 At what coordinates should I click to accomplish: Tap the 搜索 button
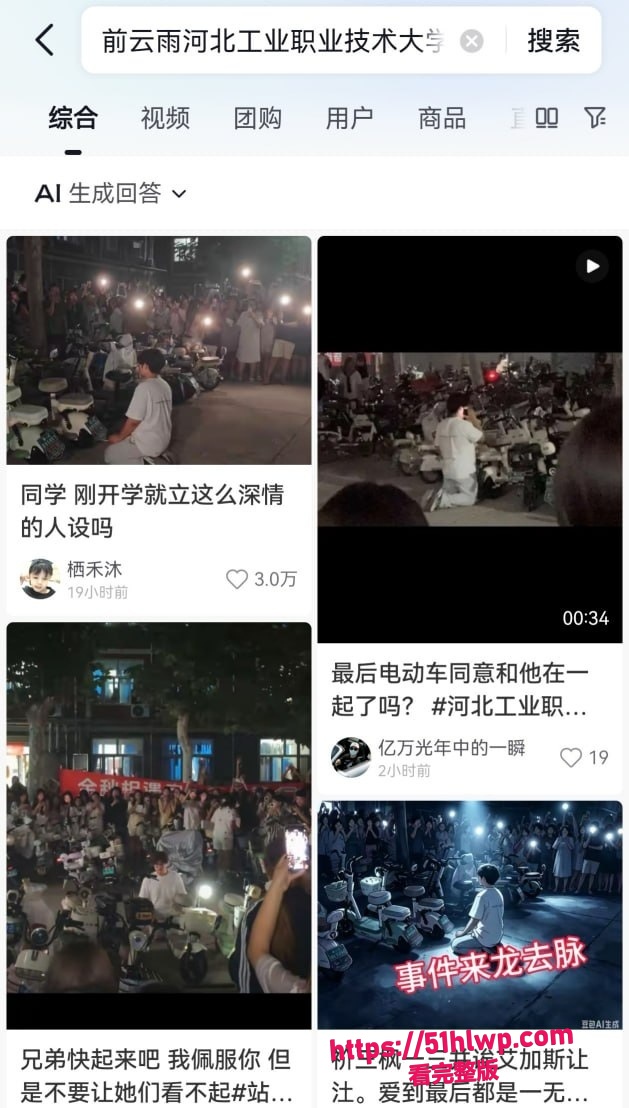[553, 41]
